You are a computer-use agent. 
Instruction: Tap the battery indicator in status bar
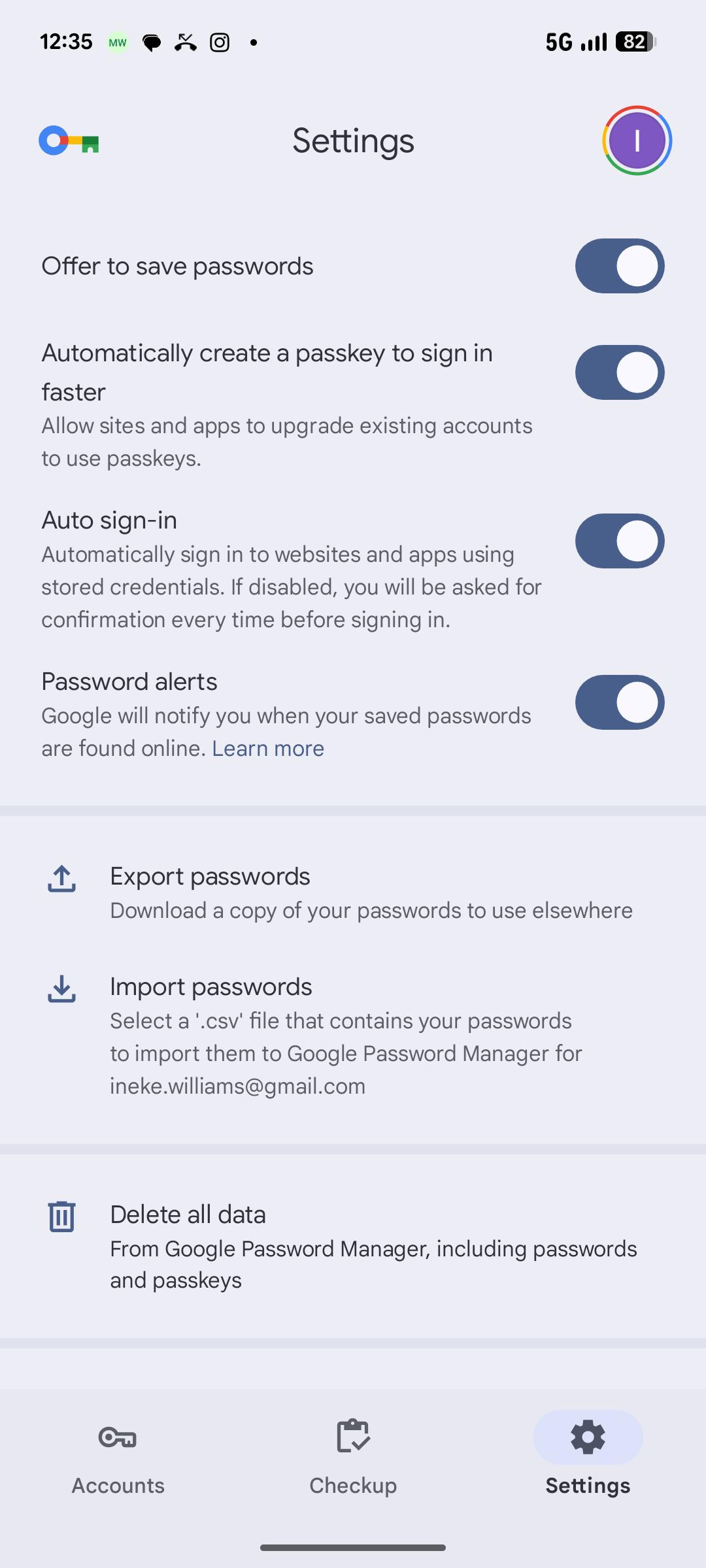click(x=630, y=42)
